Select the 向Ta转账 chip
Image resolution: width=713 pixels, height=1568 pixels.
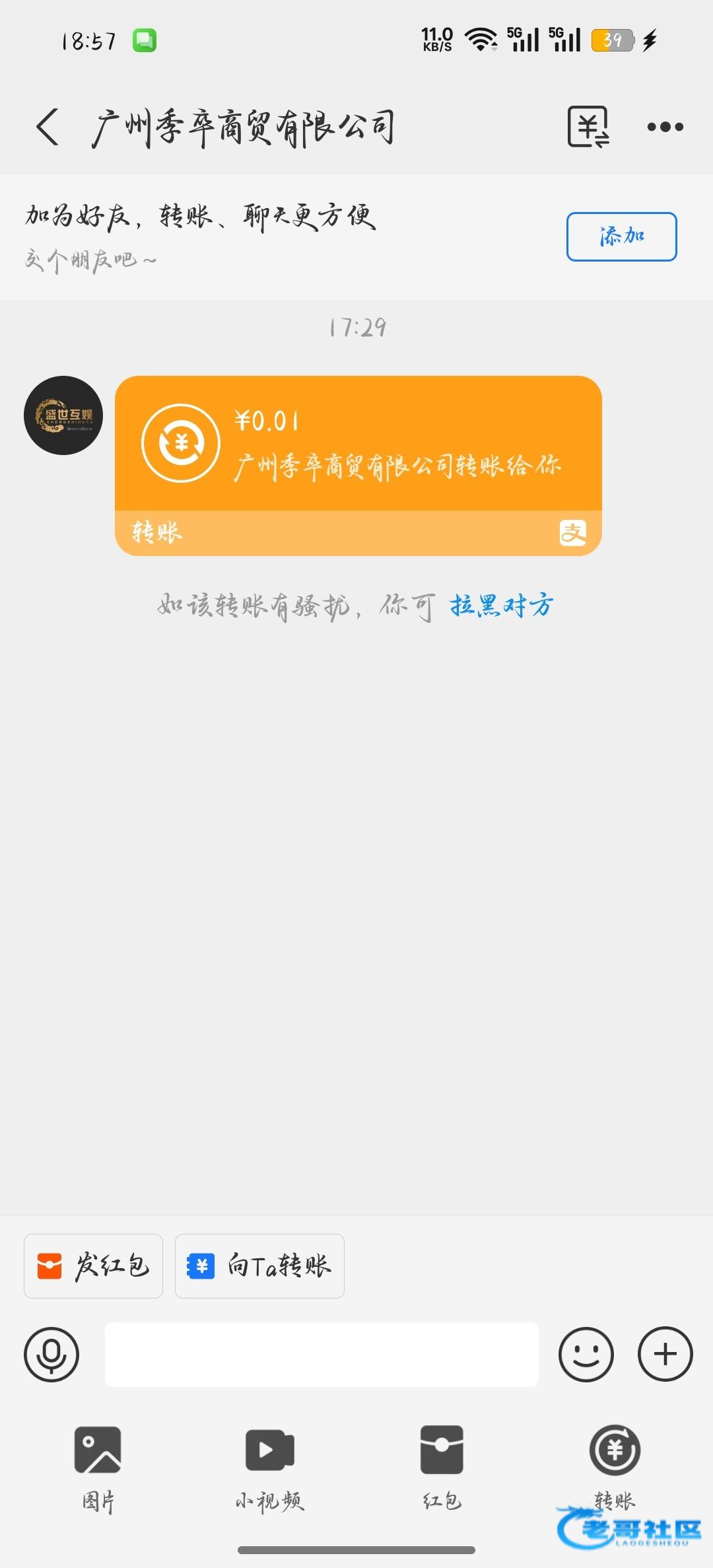[x=259, y=1266]
